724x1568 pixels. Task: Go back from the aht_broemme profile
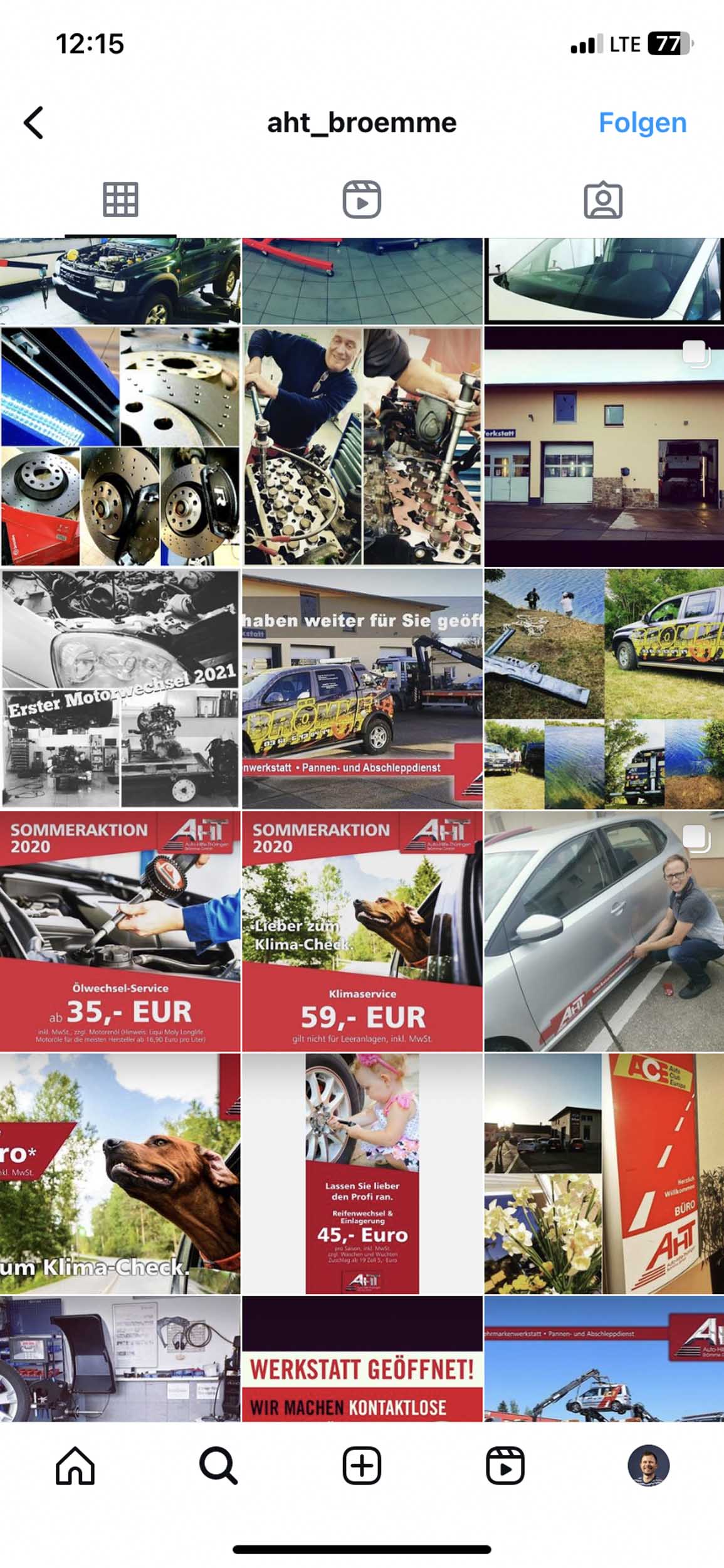pos(34,122)
